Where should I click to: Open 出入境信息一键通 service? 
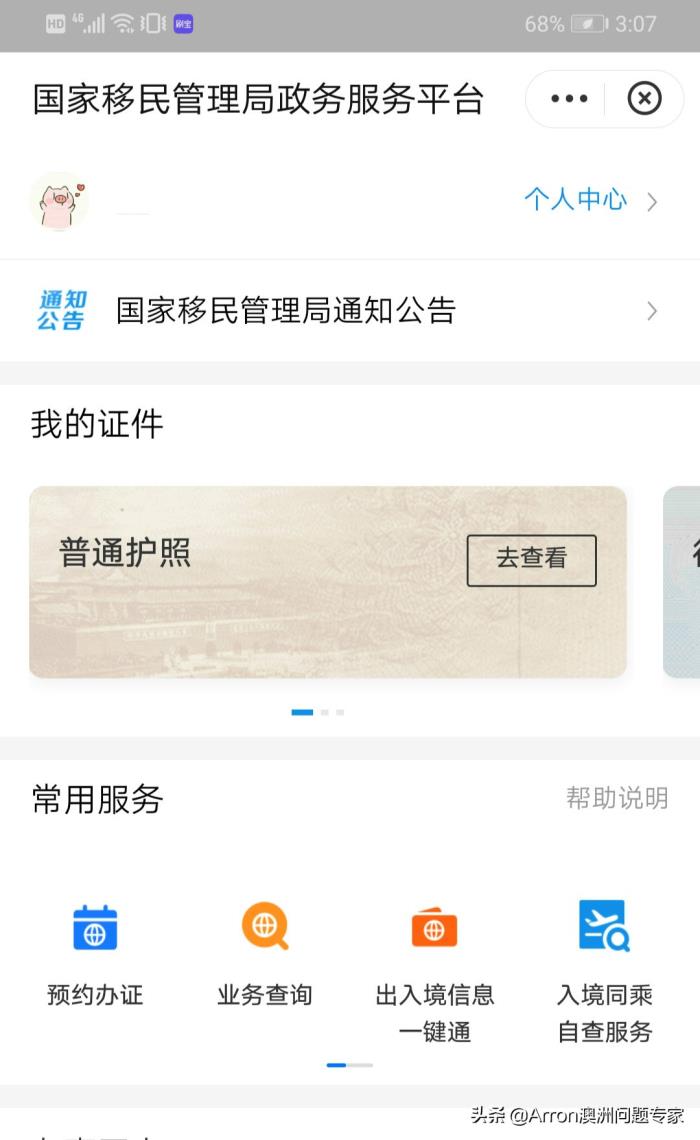(434, 965)
